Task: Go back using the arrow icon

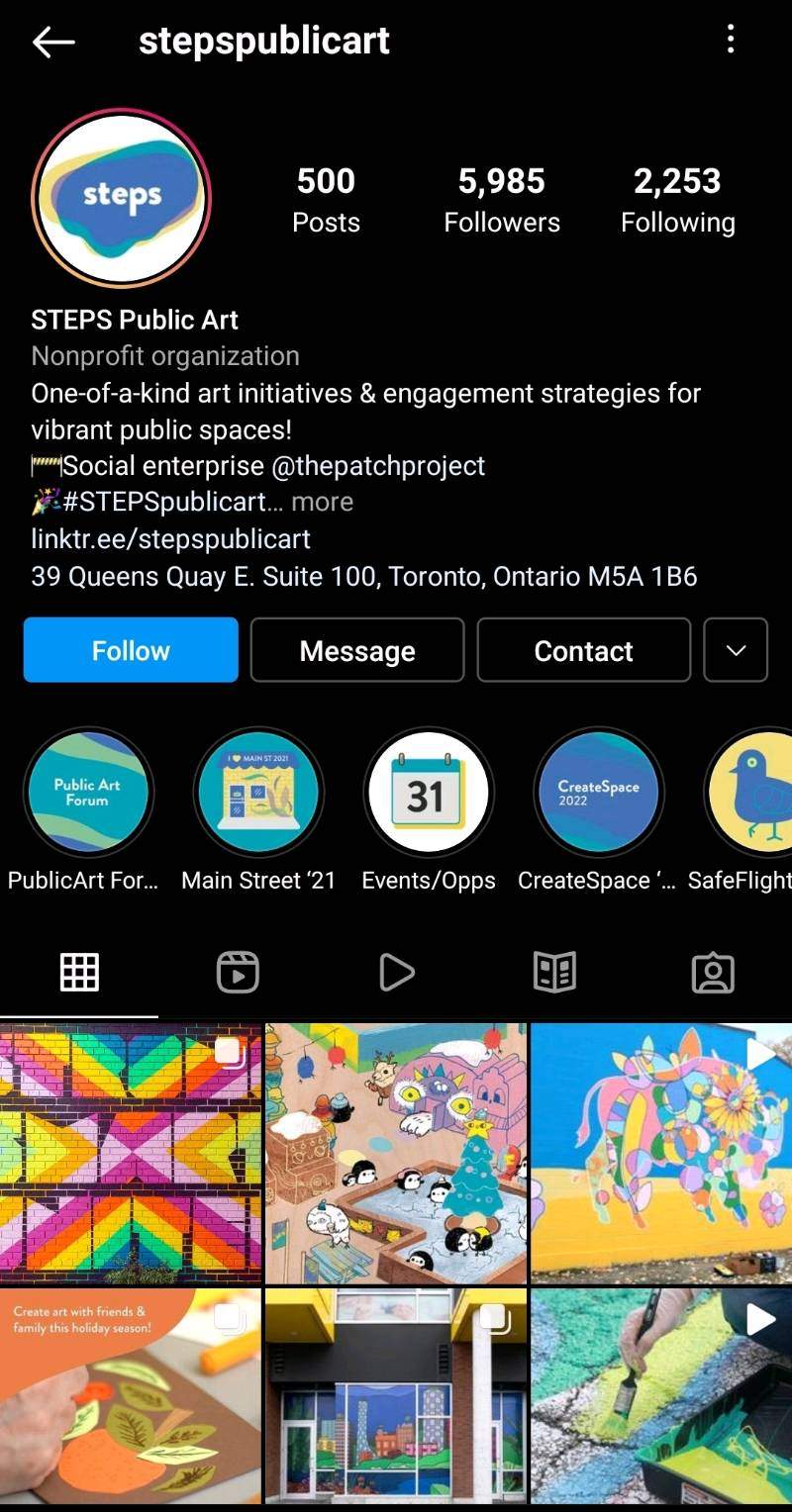Action: (53, 42)
